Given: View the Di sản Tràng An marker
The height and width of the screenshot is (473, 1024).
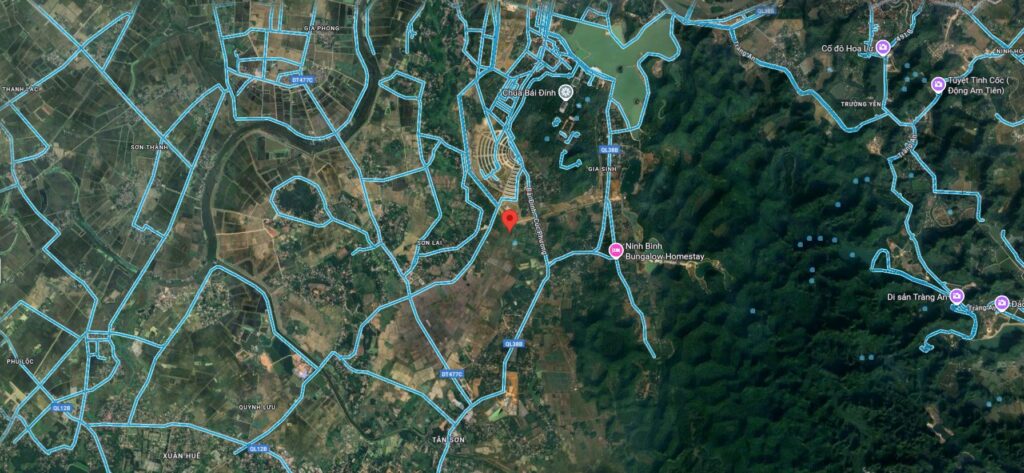Looking at the screenshot, I should (x=956, y=296).
